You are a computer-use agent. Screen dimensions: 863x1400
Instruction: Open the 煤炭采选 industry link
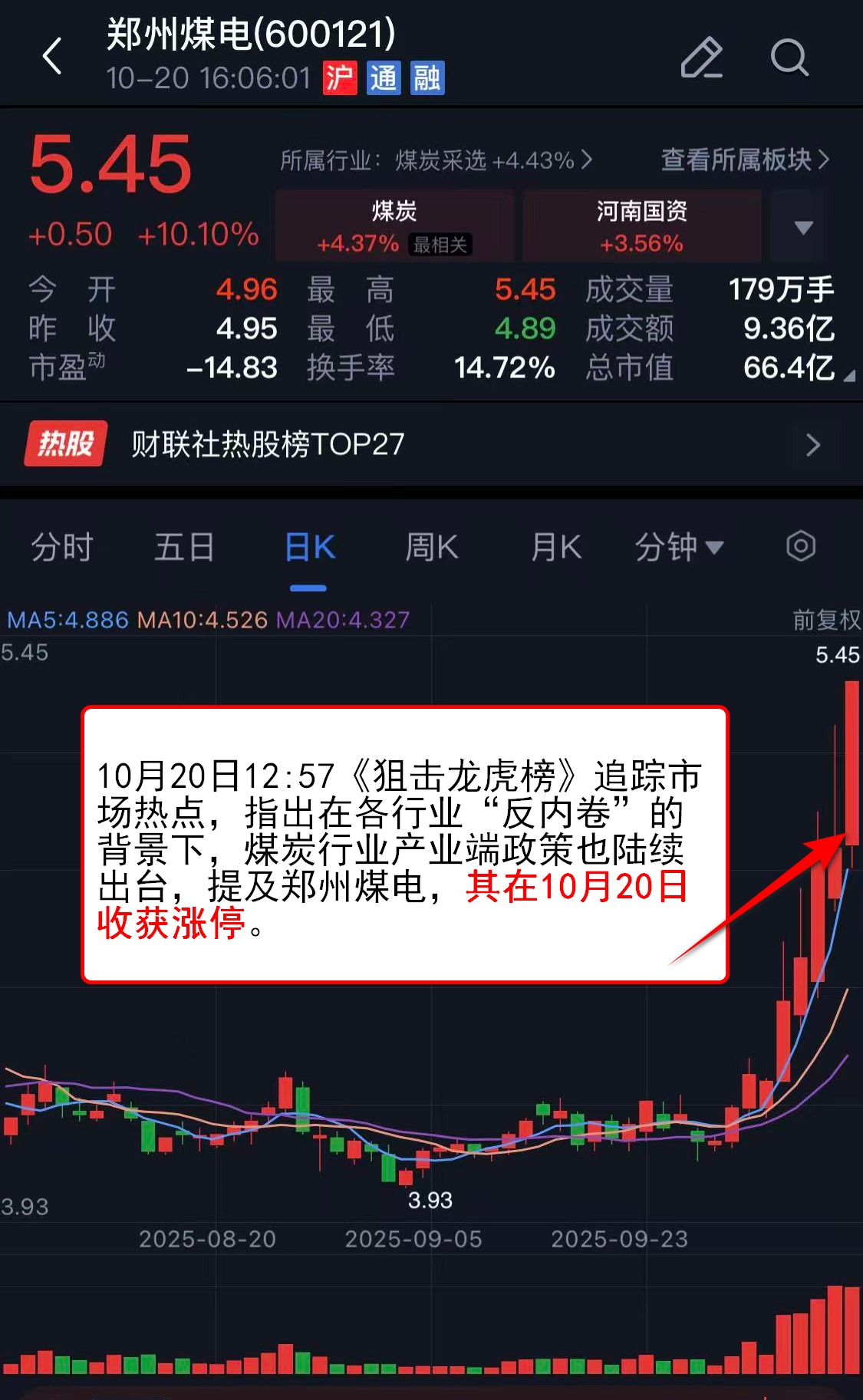436,160
